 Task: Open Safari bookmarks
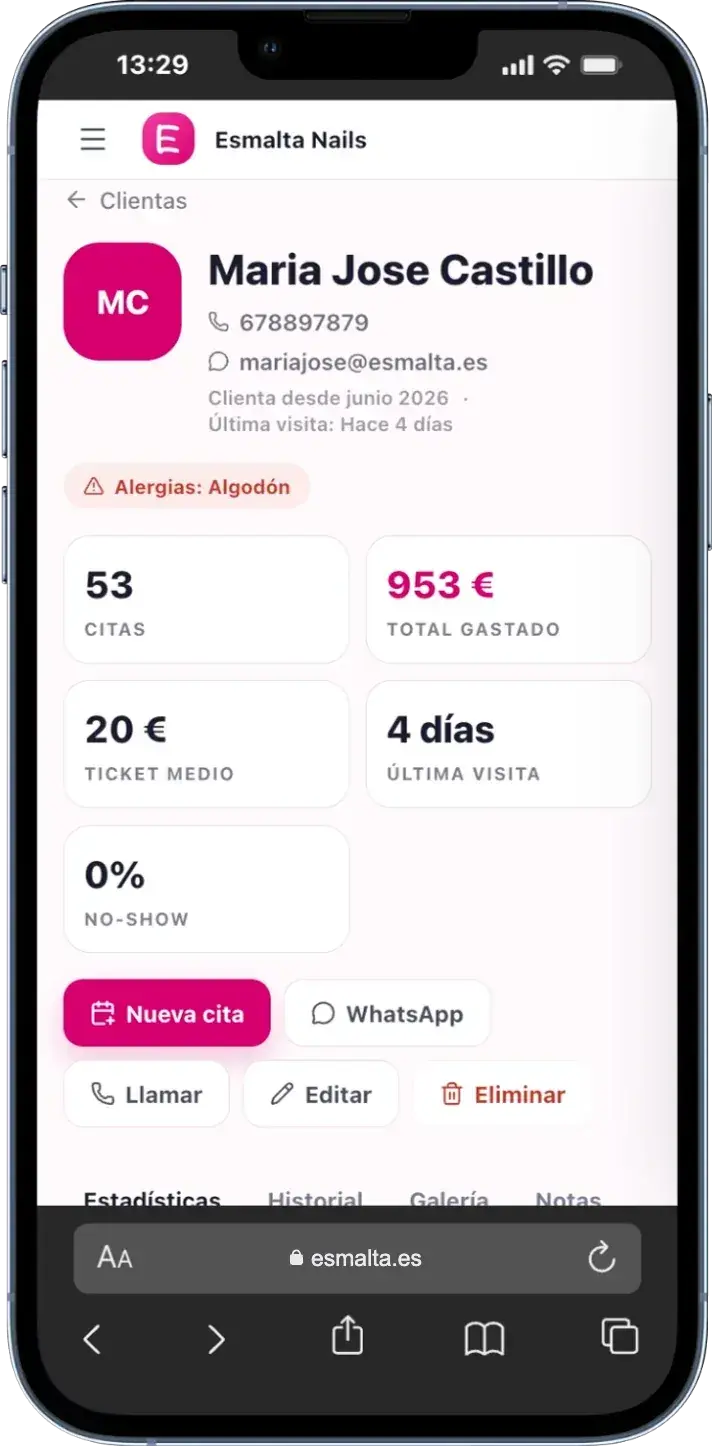coord(484,1338)
